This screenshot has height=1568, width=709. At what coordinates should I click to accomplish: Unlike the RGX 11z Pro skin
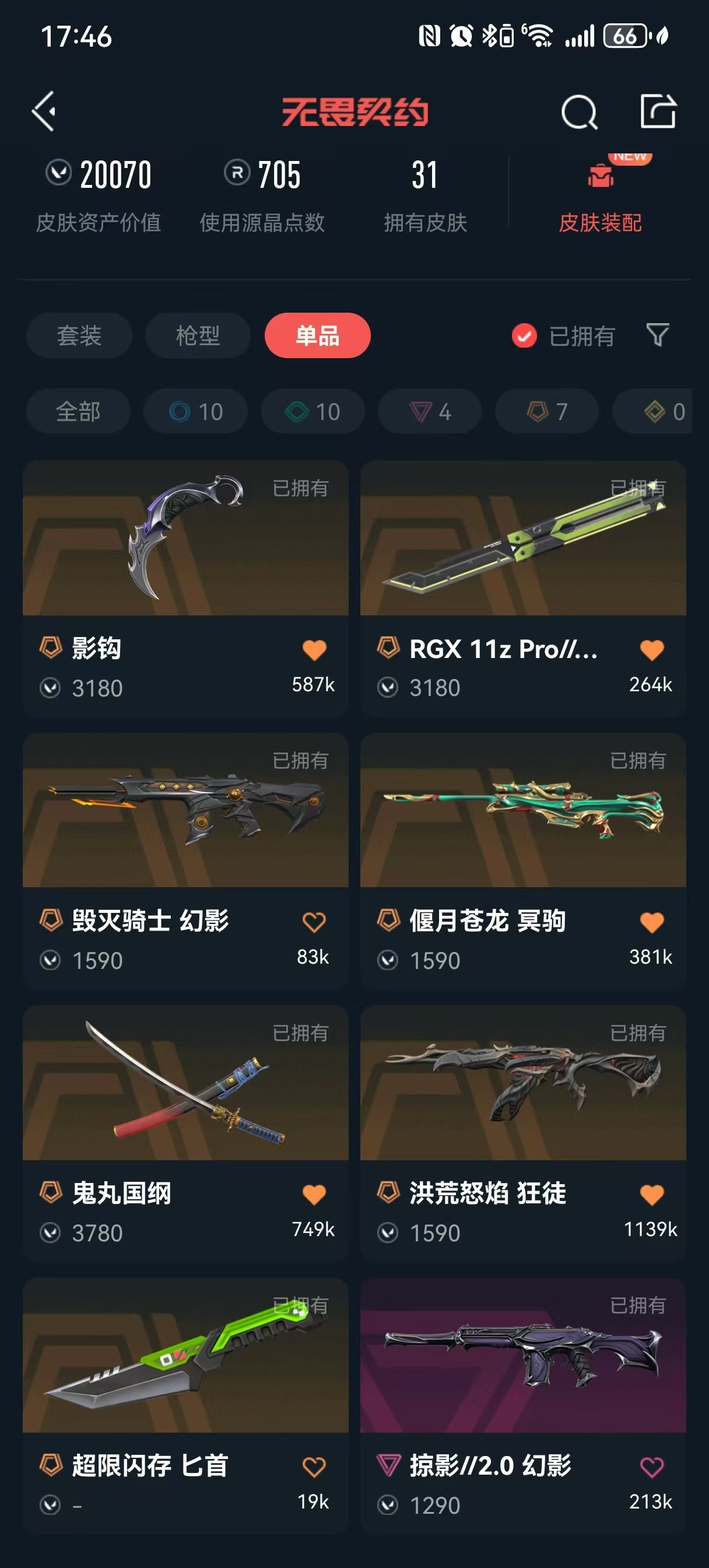pyautogui.click(x=652, y=650)
